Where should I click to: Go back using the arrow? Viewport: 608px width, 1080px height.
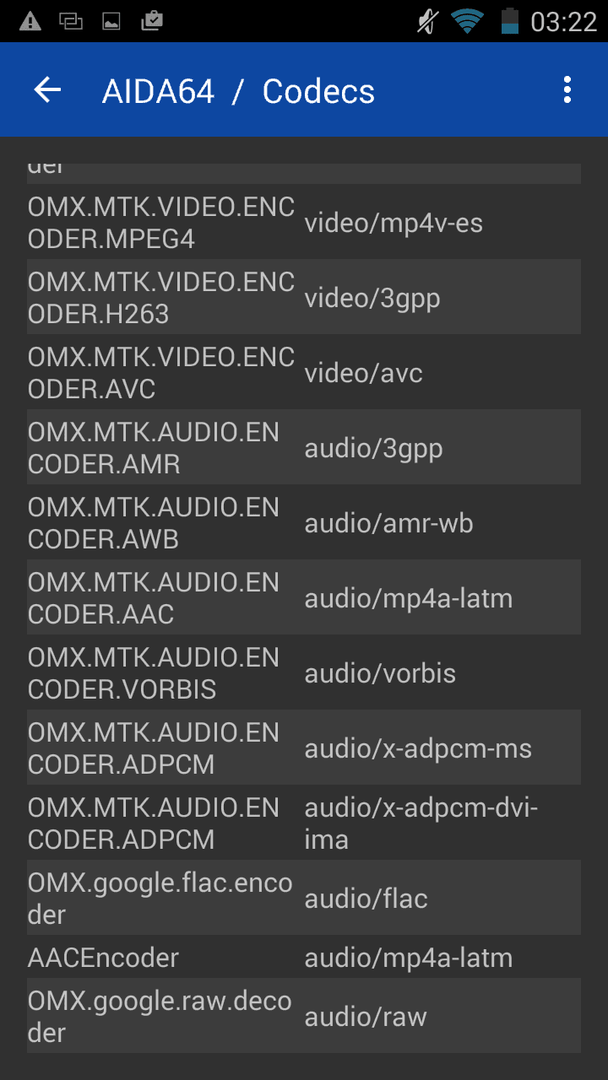(48, 90)
